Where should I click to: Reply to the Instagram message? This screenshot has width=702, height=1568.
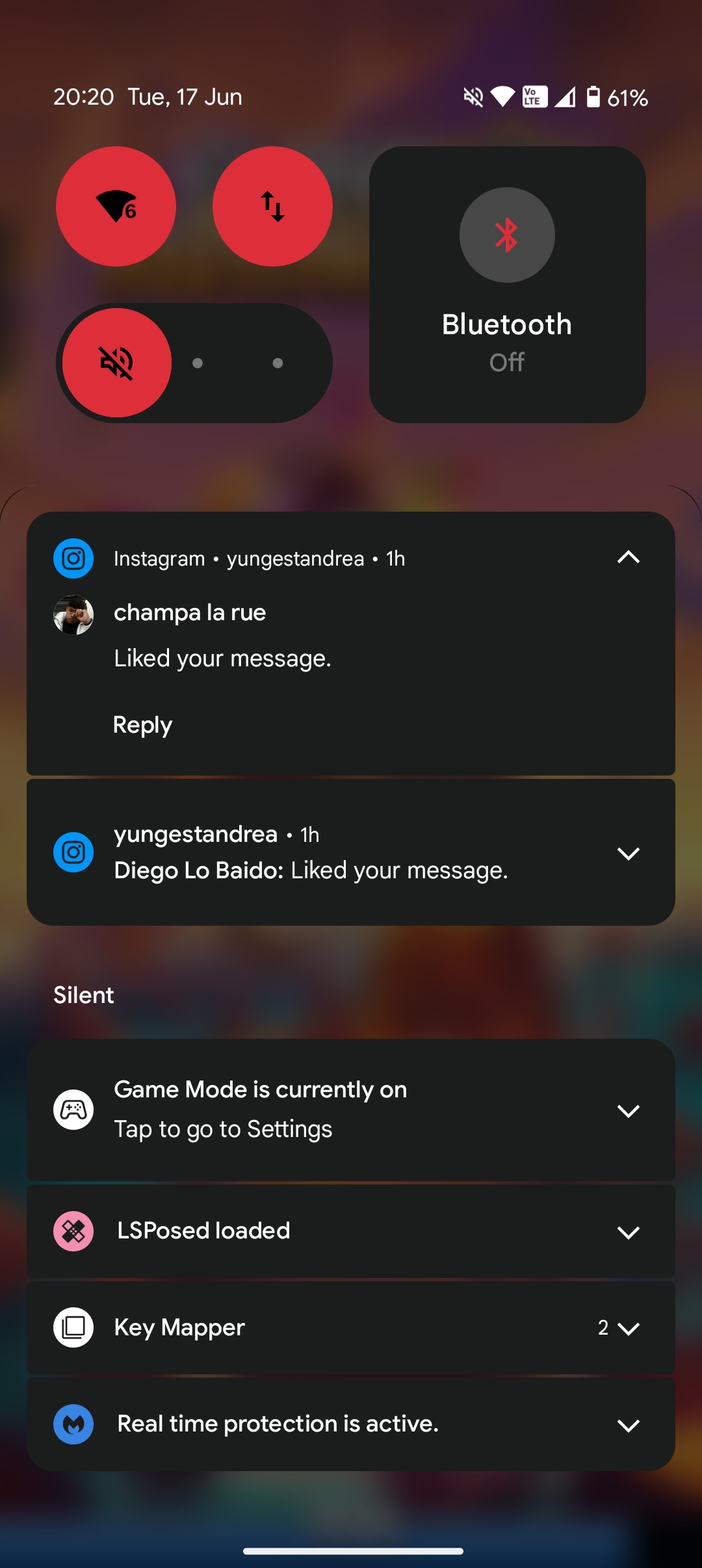[x=142, y=724]
